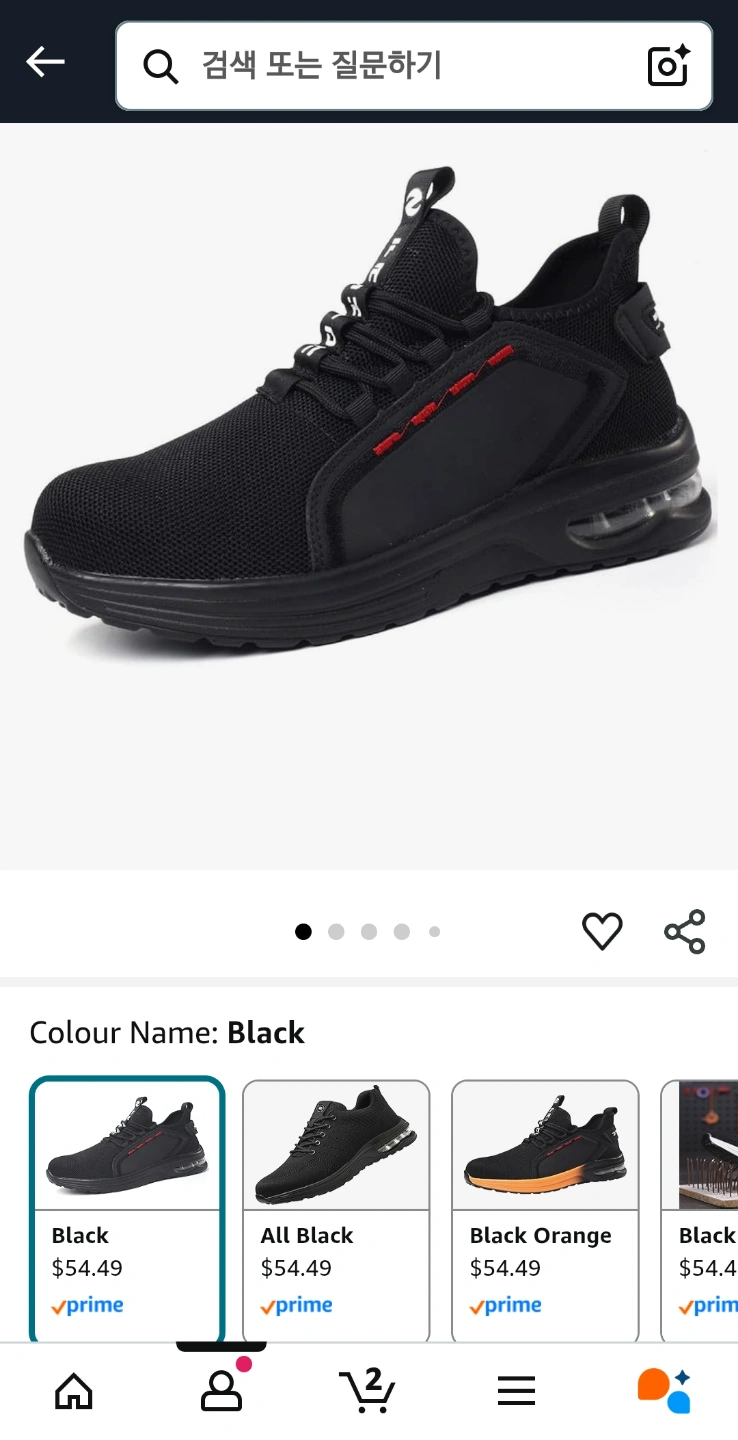
Task: Open the main shoe product image
Action: 369,495
